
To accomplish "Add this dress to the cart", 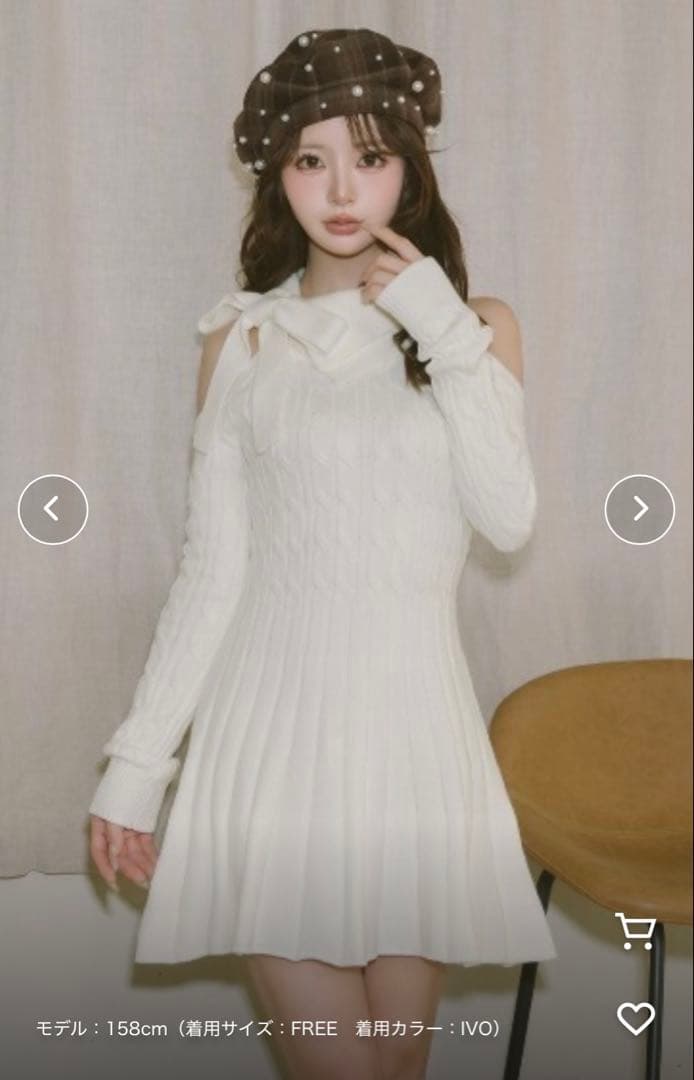I will 634,930.
